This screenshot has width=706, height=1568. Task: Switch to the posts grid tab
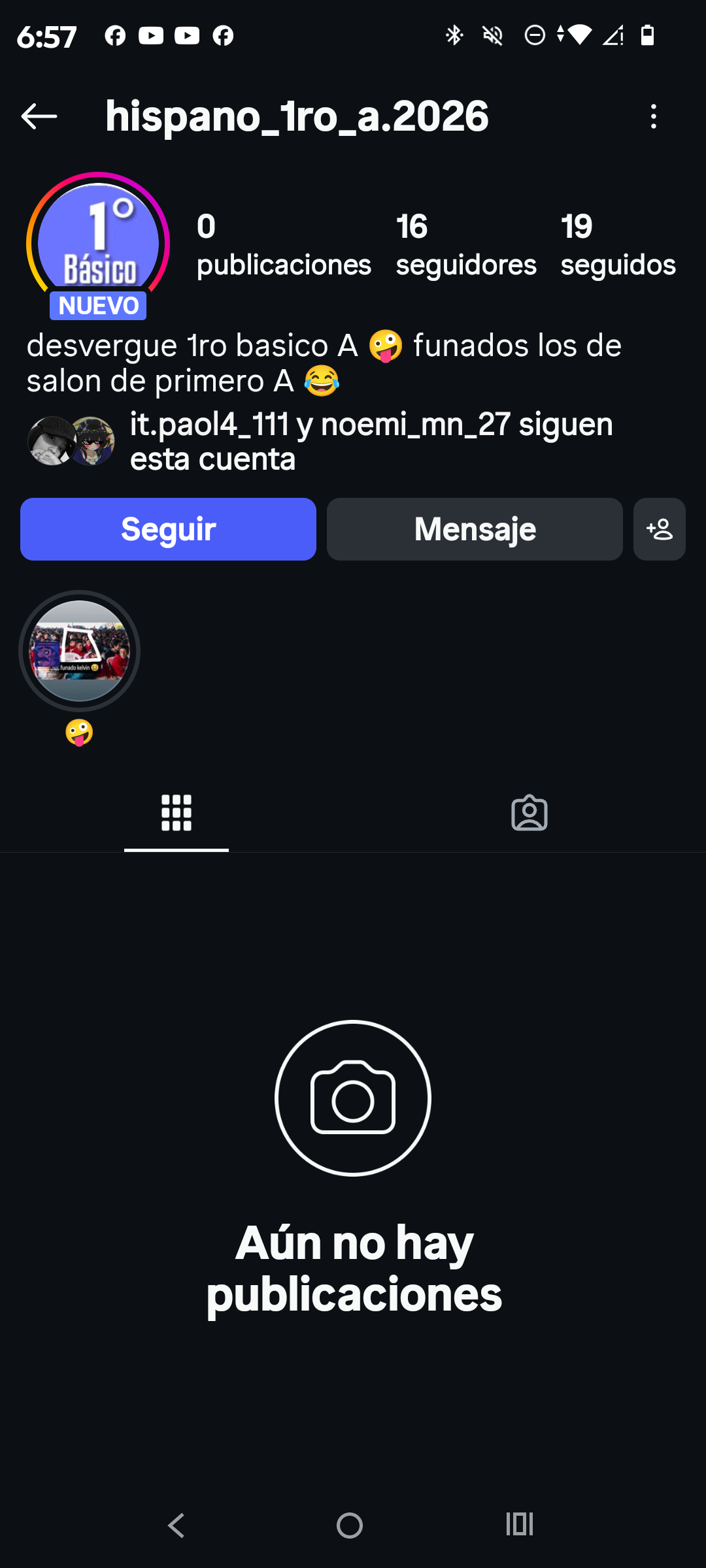pos(176,813)
